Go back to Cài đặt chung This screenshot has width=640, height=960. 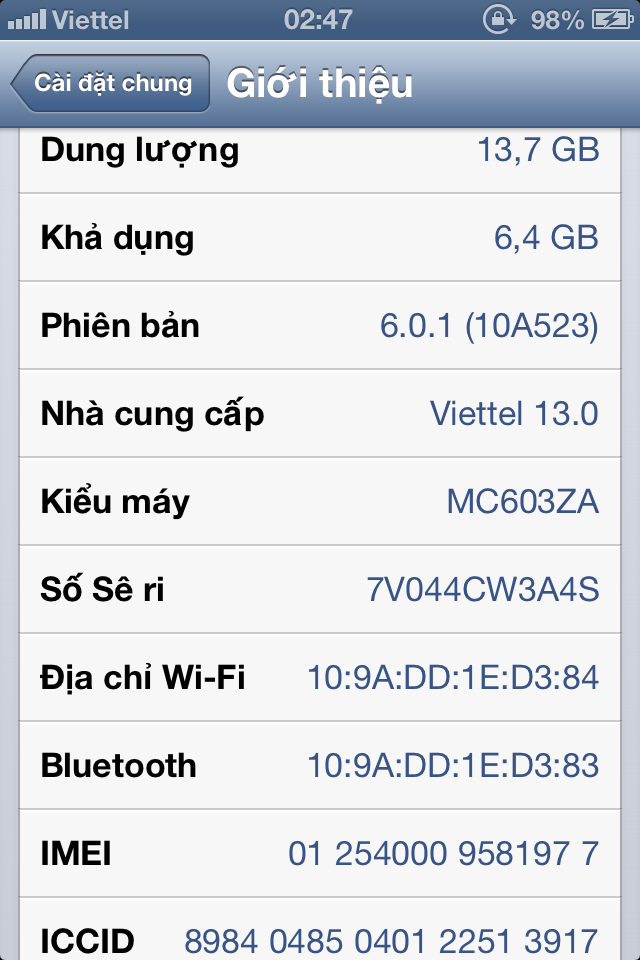click(x=111, y=83)
